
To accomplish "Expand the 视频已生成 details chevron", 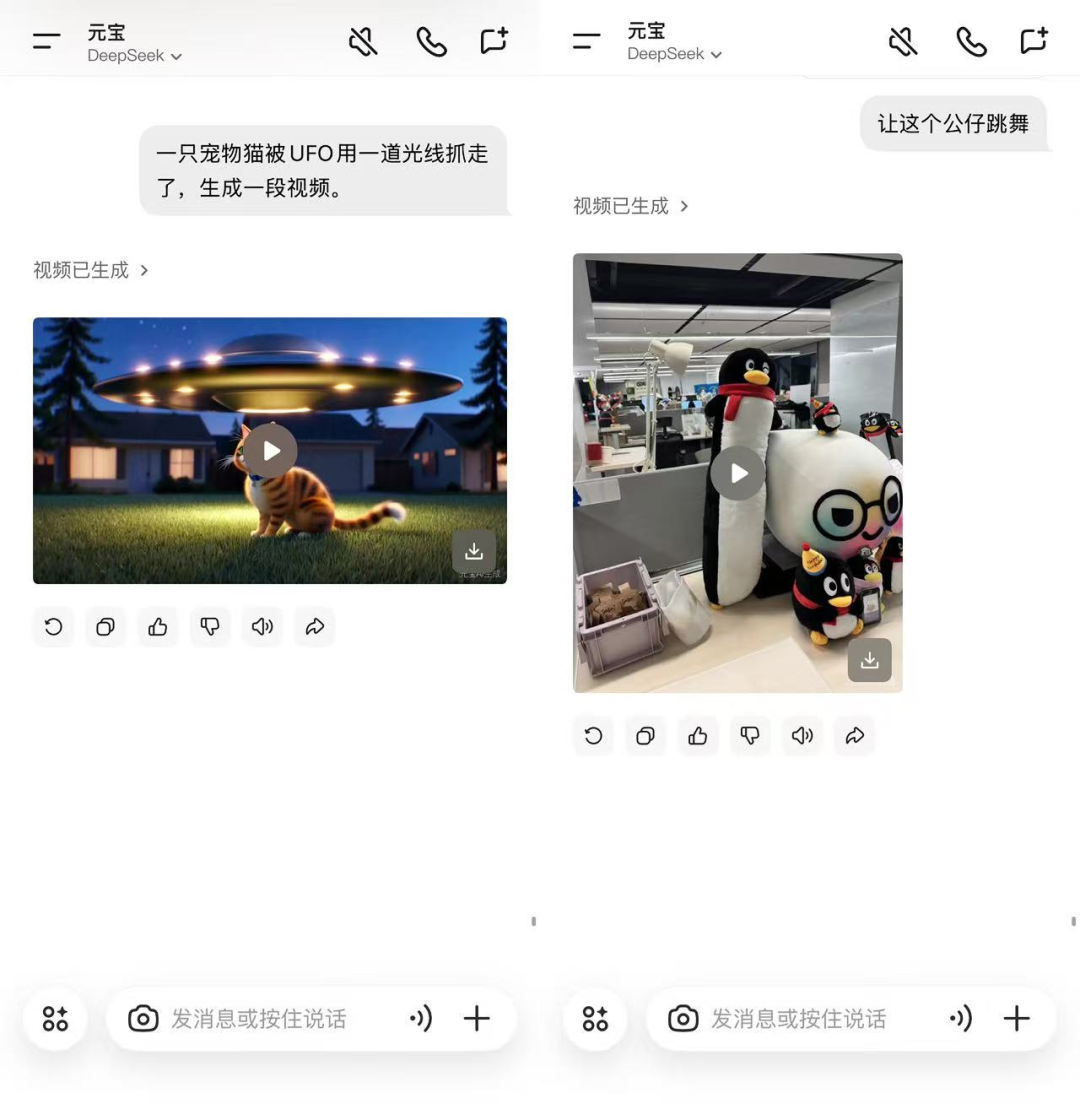I will [145, 270].
